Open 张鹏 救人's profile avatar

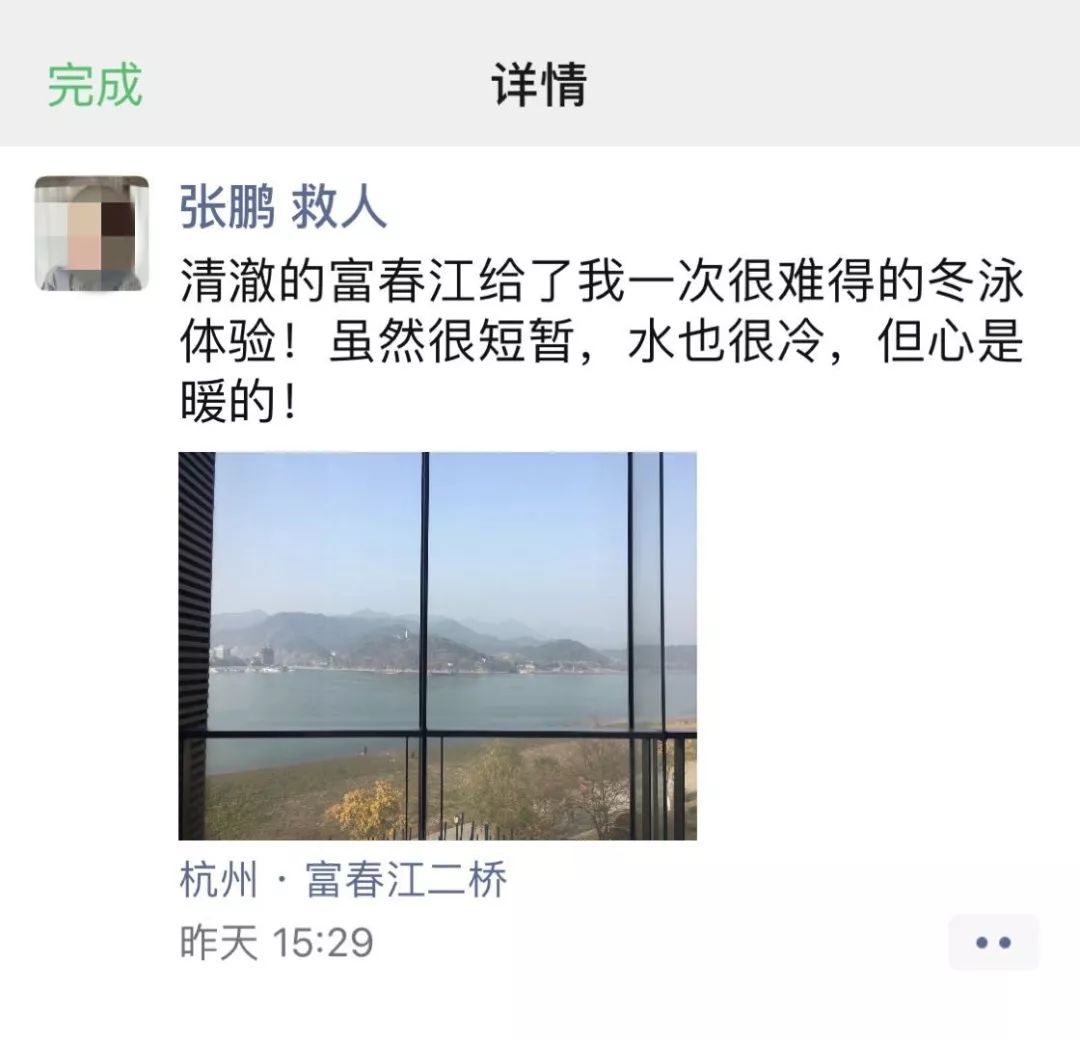[x=92, y=234]
